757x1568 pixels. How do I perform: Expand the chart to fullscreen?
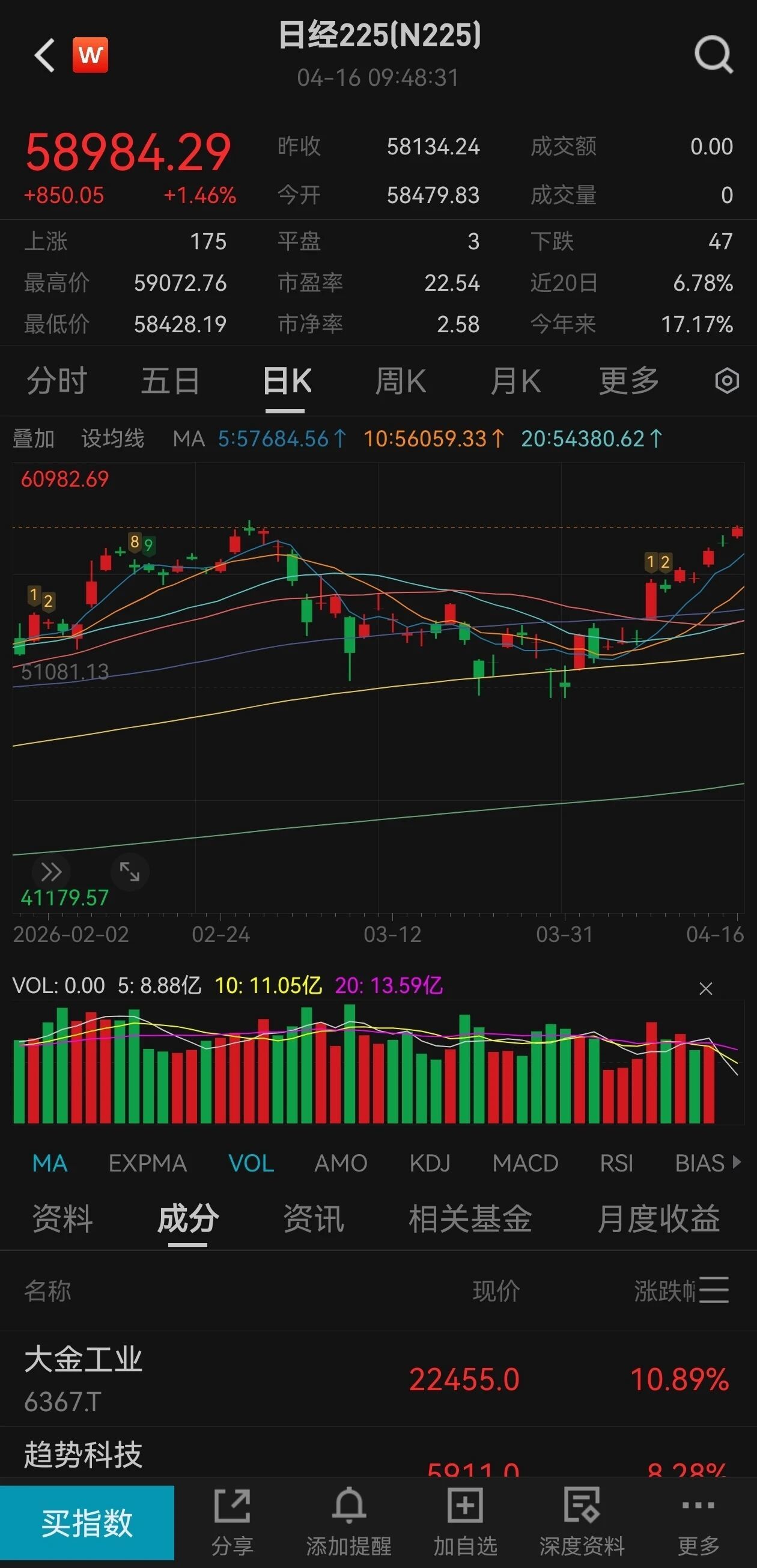click(x=130, y=872)
